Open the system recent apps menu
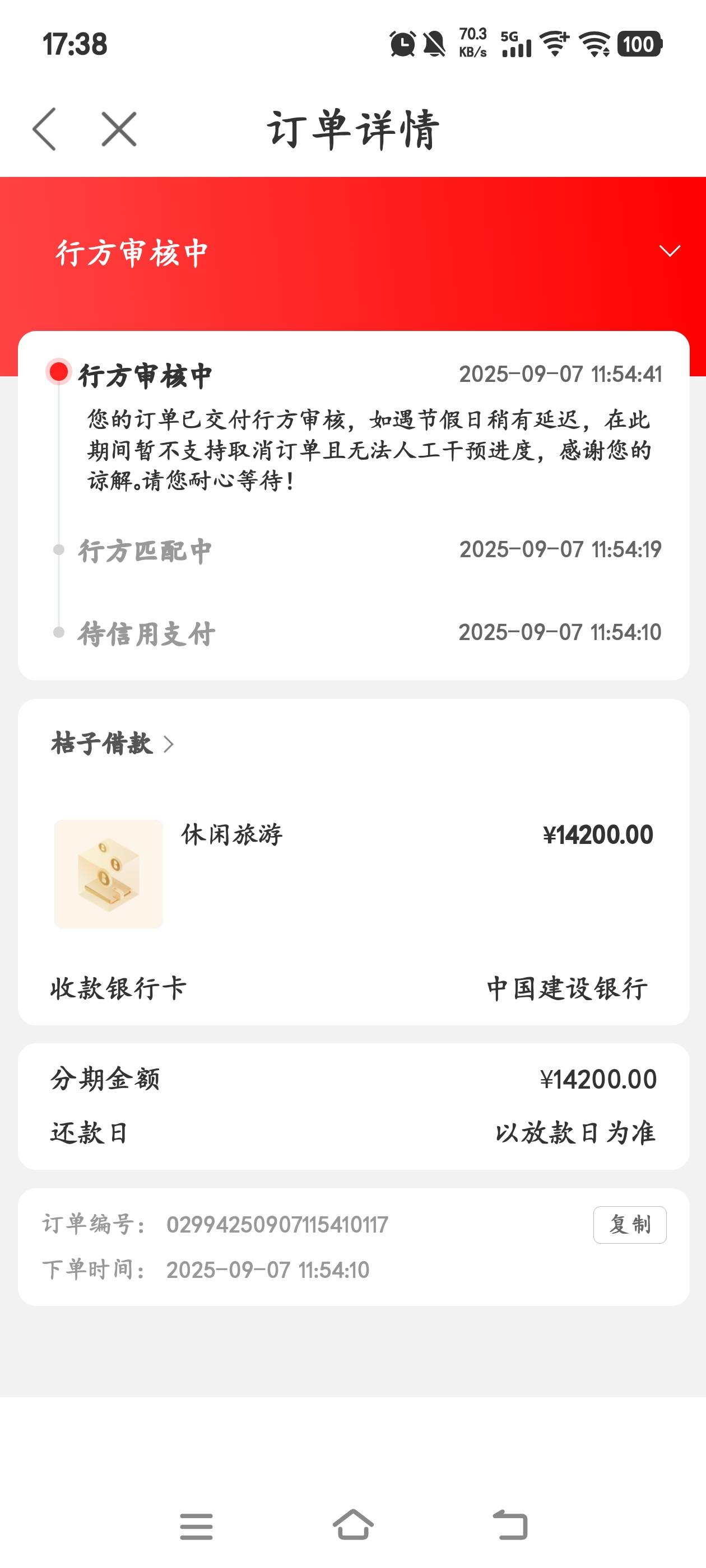 tap(196, 1526)
